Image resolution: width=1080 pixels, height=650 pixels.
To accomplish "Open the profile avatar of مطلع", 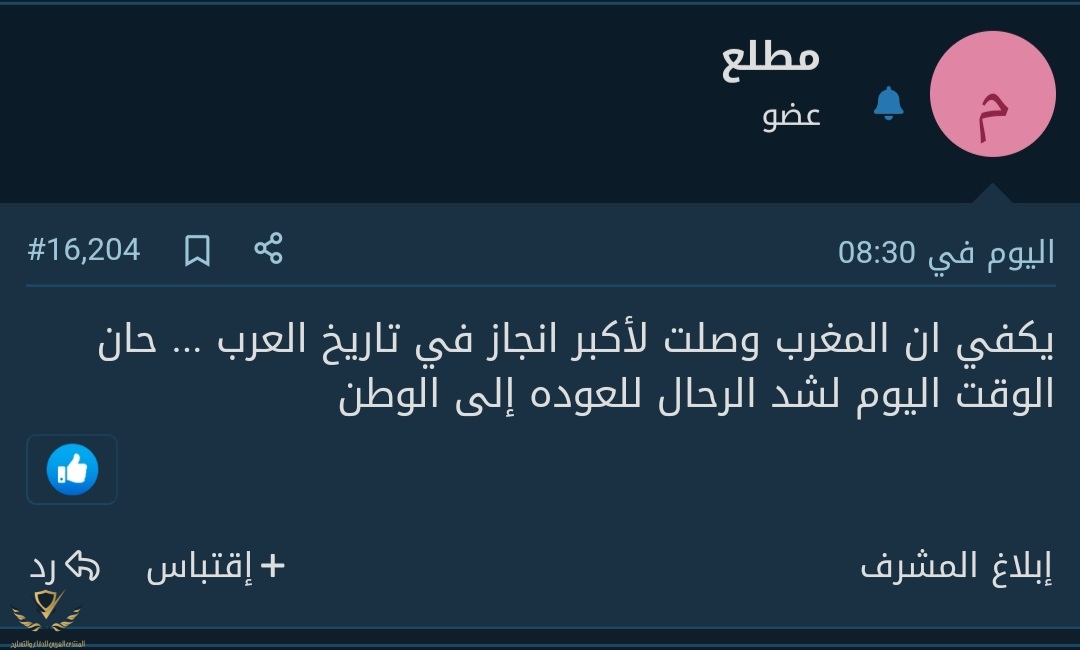I will coord(992,94).
